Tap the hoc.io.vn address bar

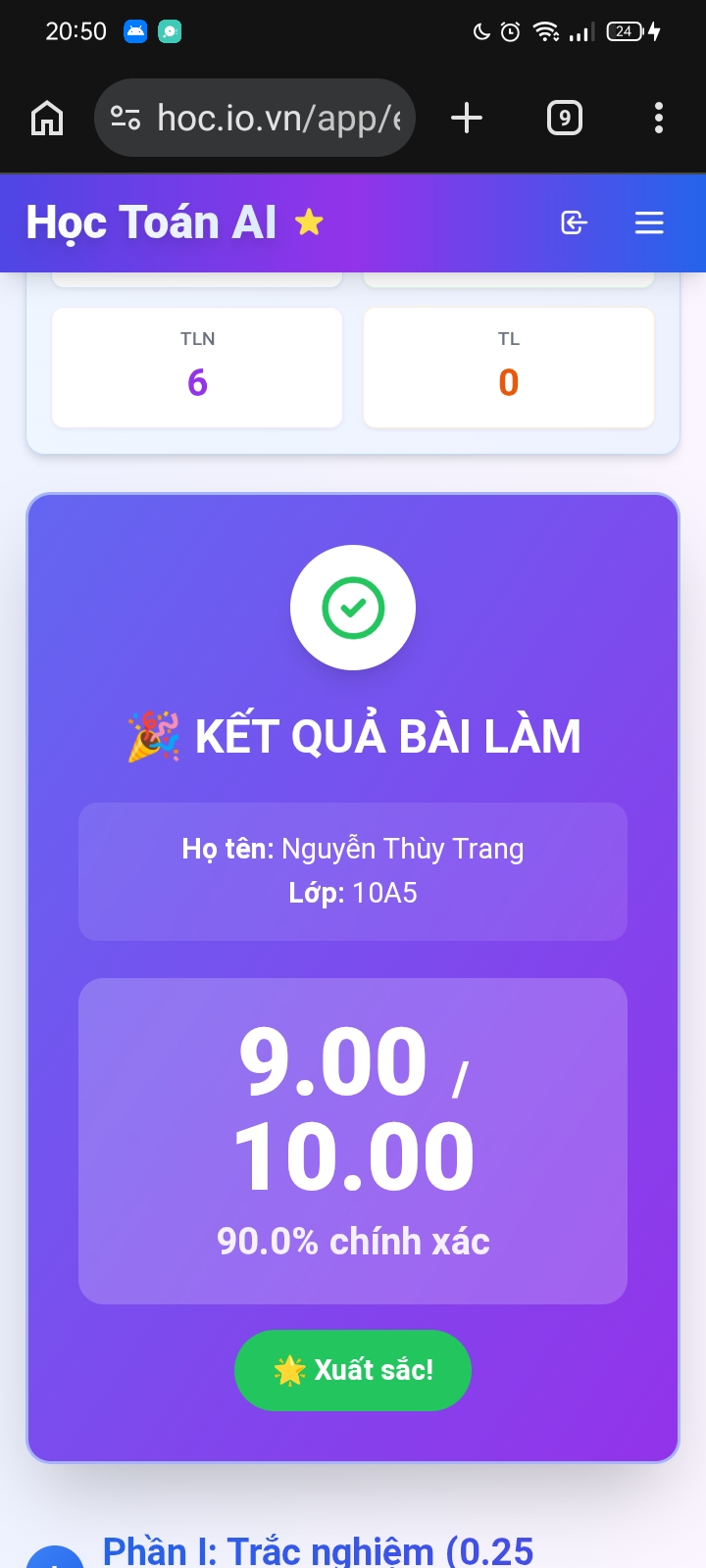[265, 119]
